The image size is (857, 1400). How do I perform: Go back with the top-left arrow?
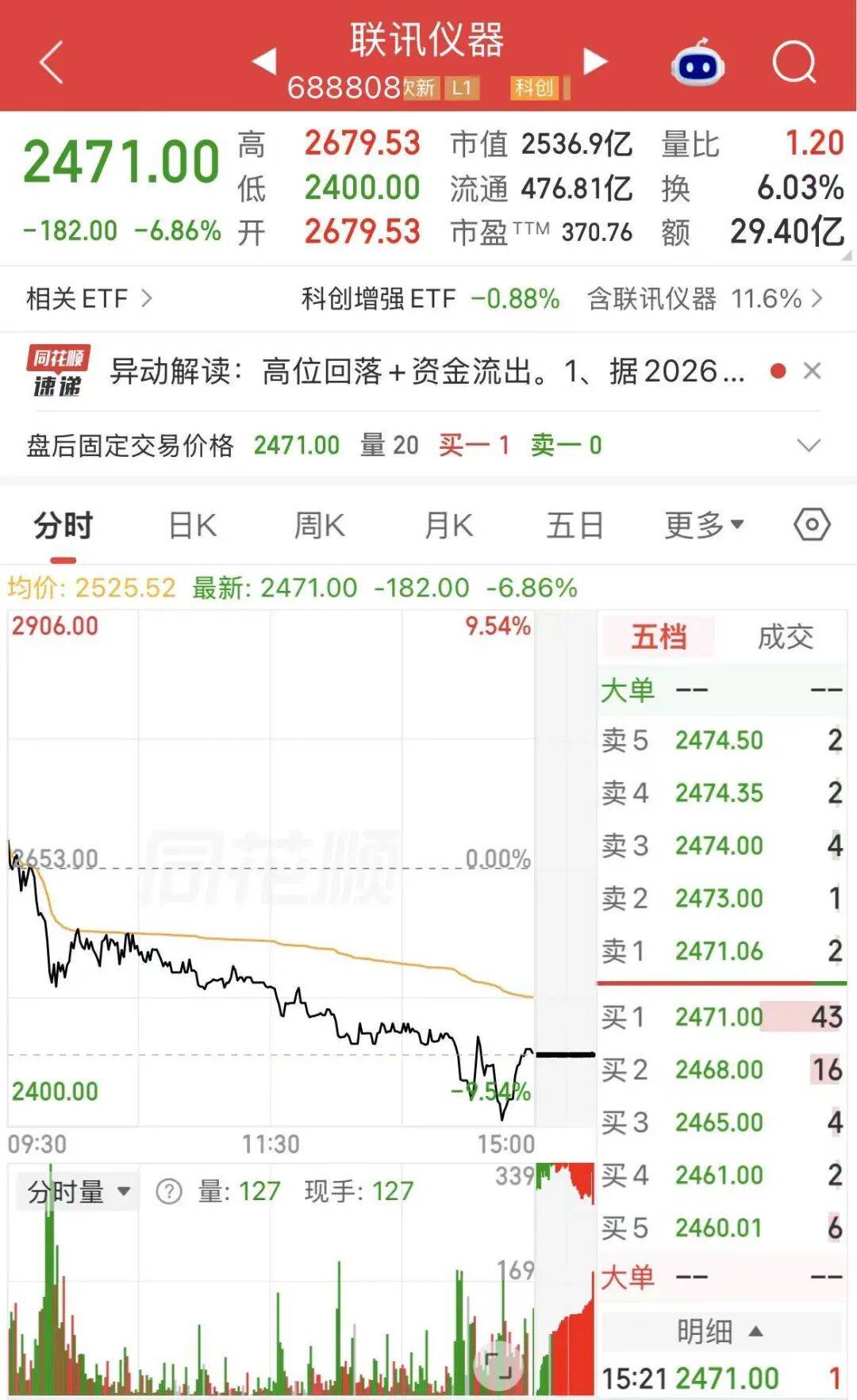[52, 62]
